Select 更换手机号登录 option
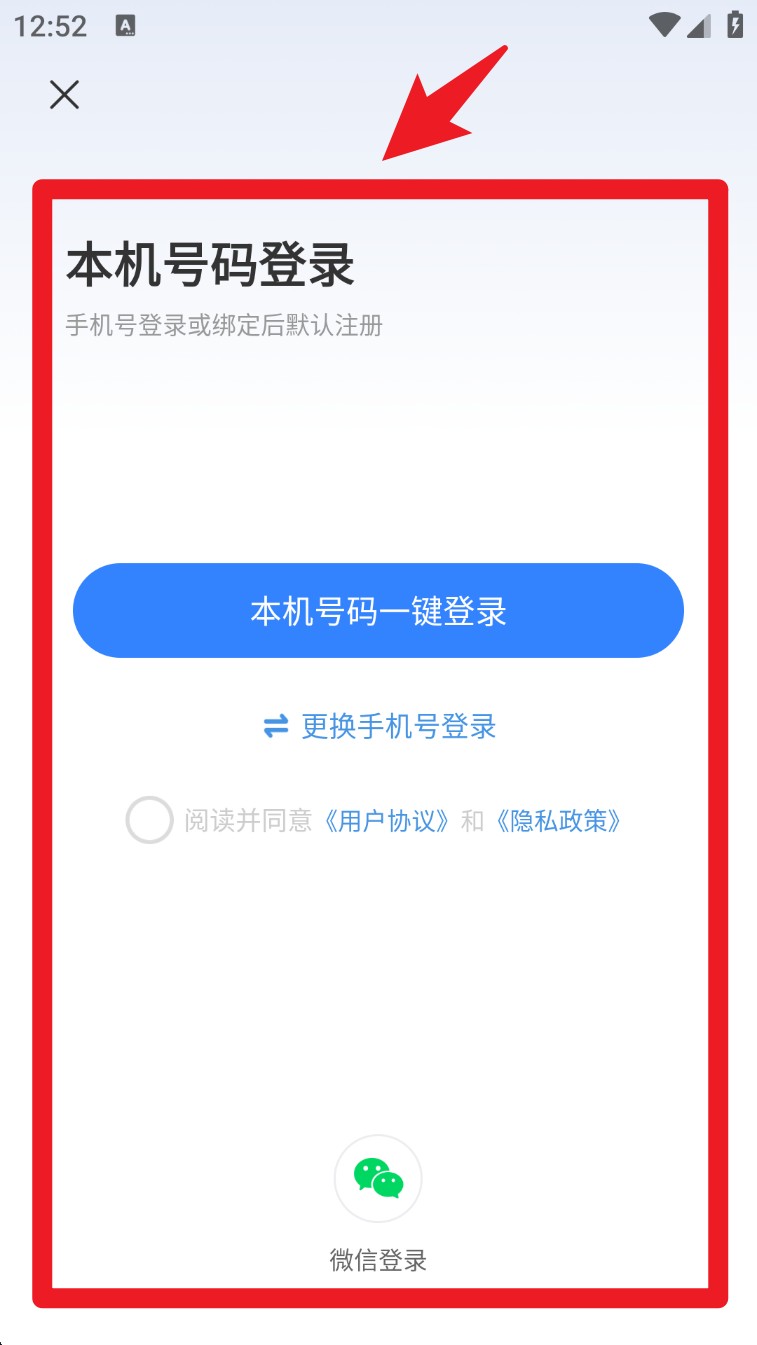757x1345 pixels. [x=379, y=726]
